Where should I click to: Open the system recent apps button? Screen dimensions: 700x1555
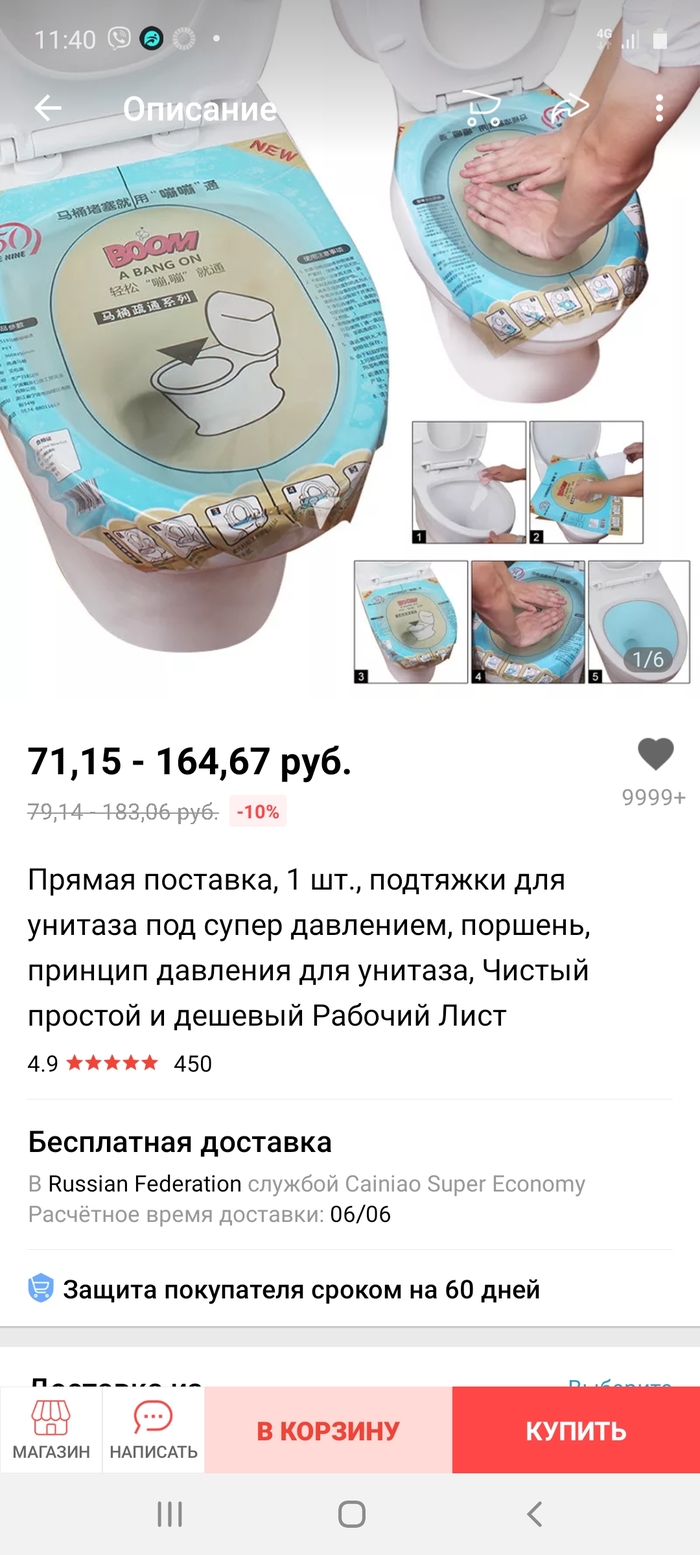[169, 1514]
